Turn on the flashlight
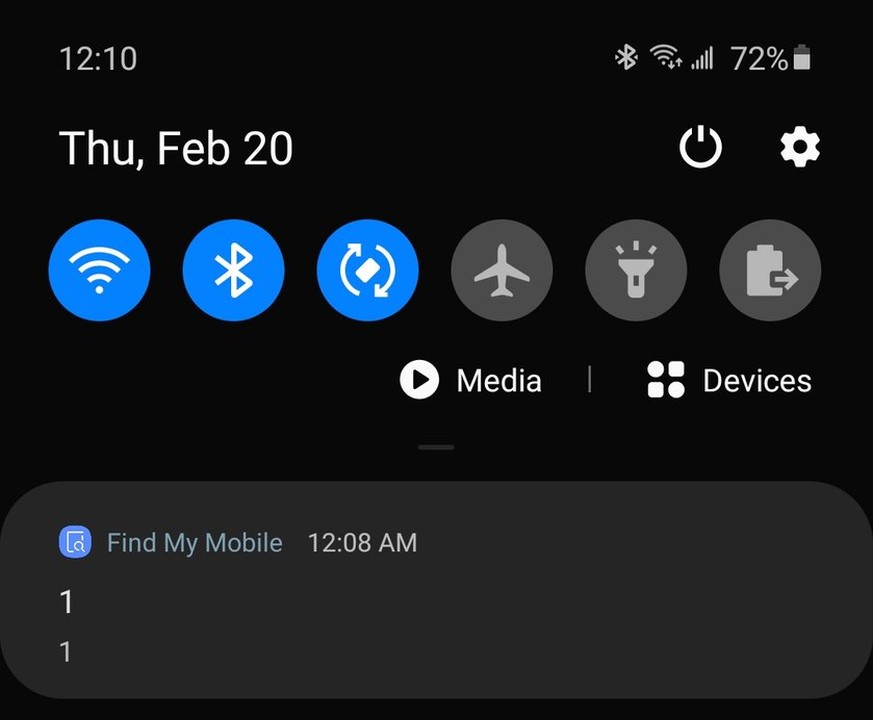The height and width of the screenshot is (720, 873). (x=635, y=270)
